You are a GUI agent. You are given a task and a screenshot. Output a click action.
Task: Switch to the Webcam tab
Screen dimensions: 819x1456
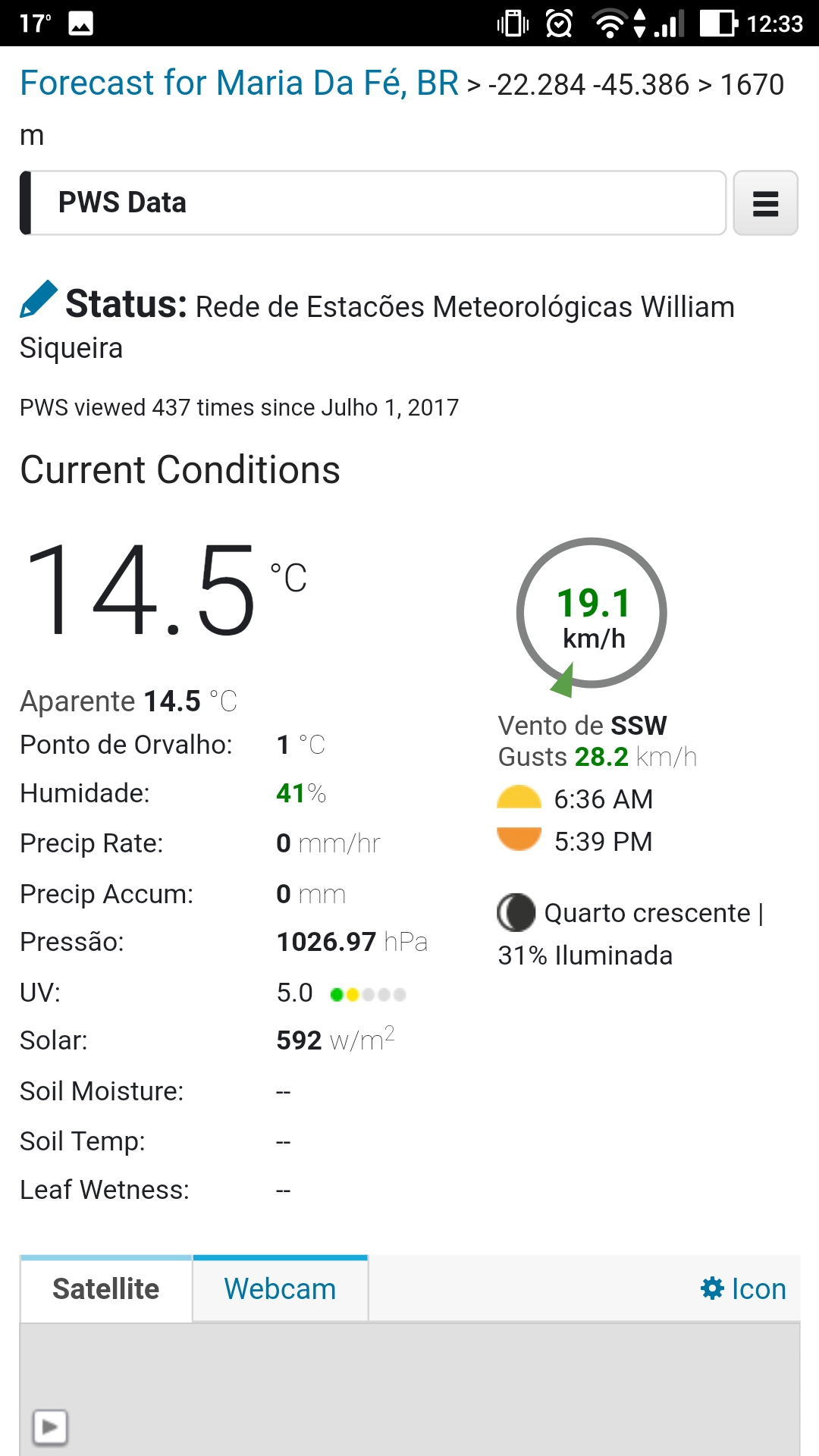pos(280,1288)
